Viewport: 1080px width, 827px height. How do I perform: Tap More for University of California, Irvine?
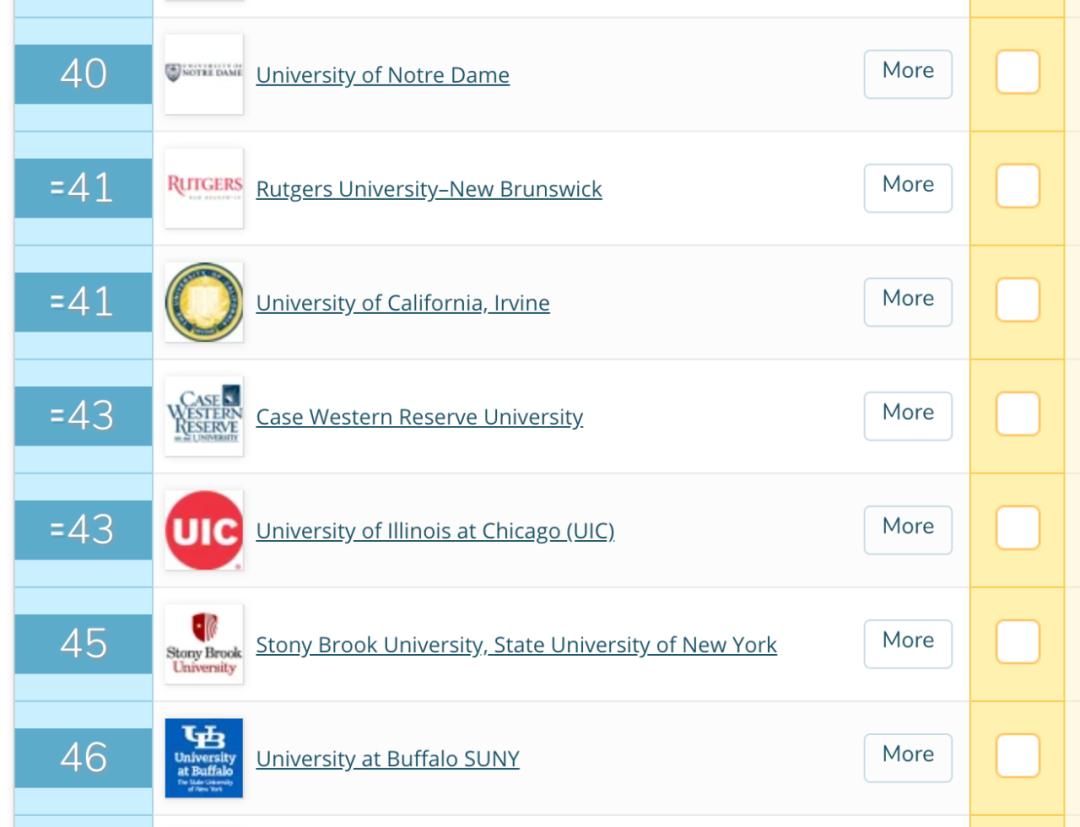907,300
